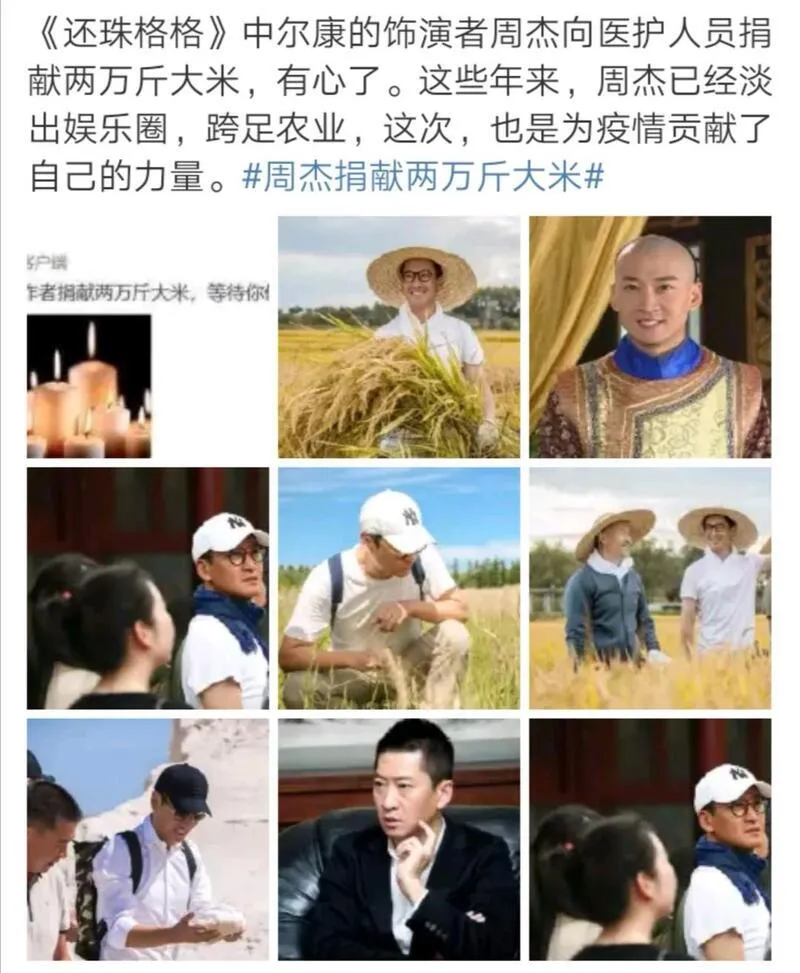View photo of man with backpack examining grain
Viewport: 800px width, 973px height.
147,839
